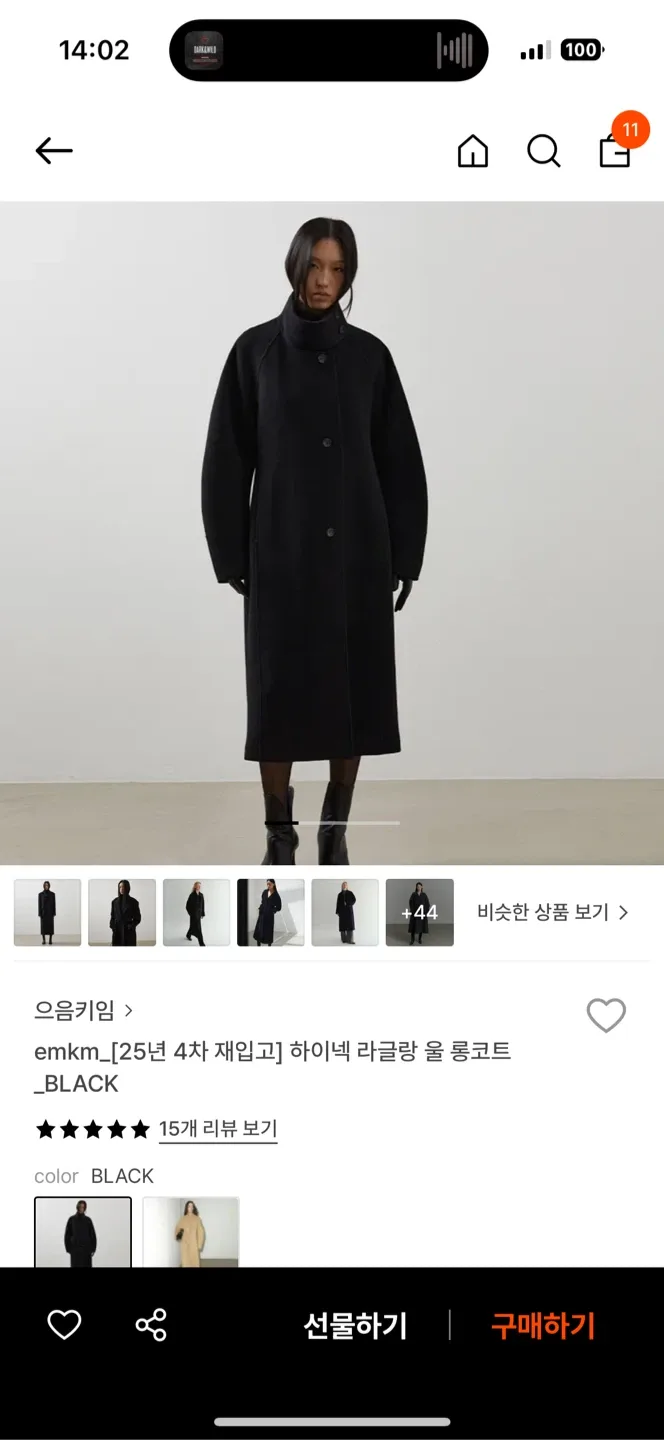
Task: Select the first product thumbnail image
Action: [x=47, y=912]
